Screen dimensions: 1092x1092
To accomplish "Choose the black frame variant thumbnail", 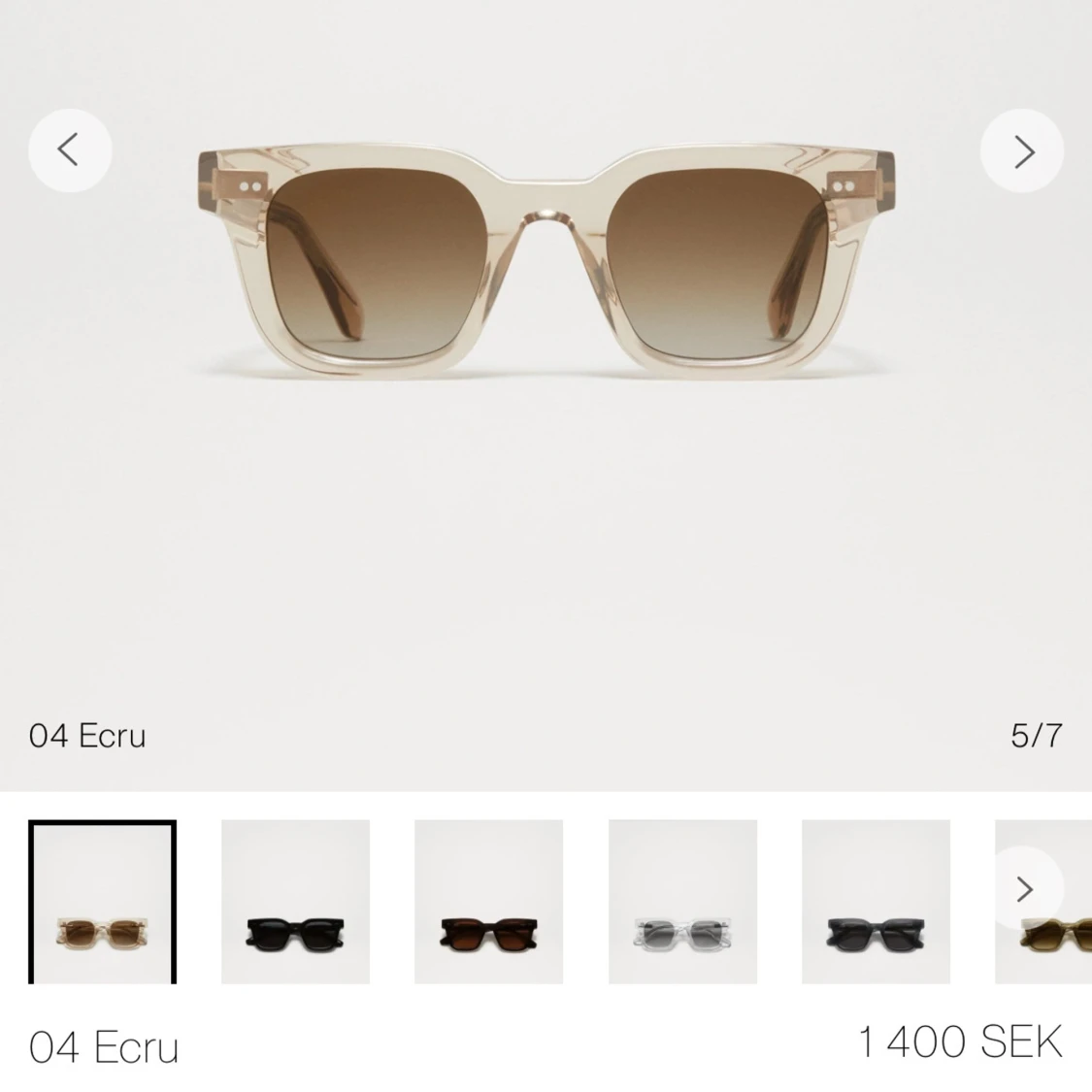I will pyautogui.click(x=295, y=903).
